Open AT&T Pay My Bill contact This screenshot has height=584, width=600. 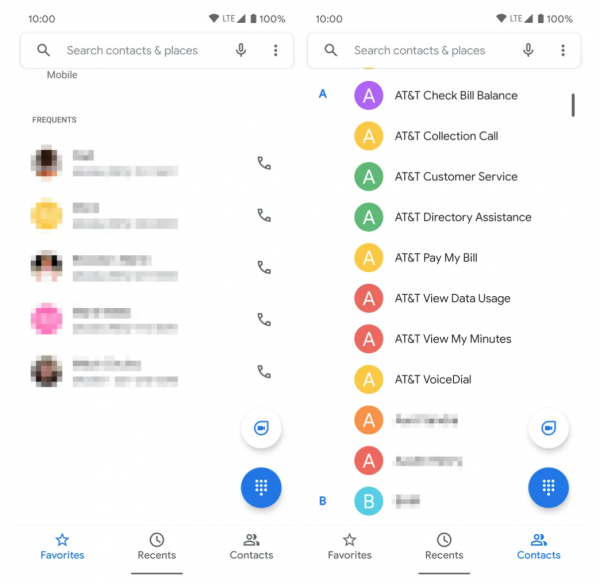tap(435, 258)
